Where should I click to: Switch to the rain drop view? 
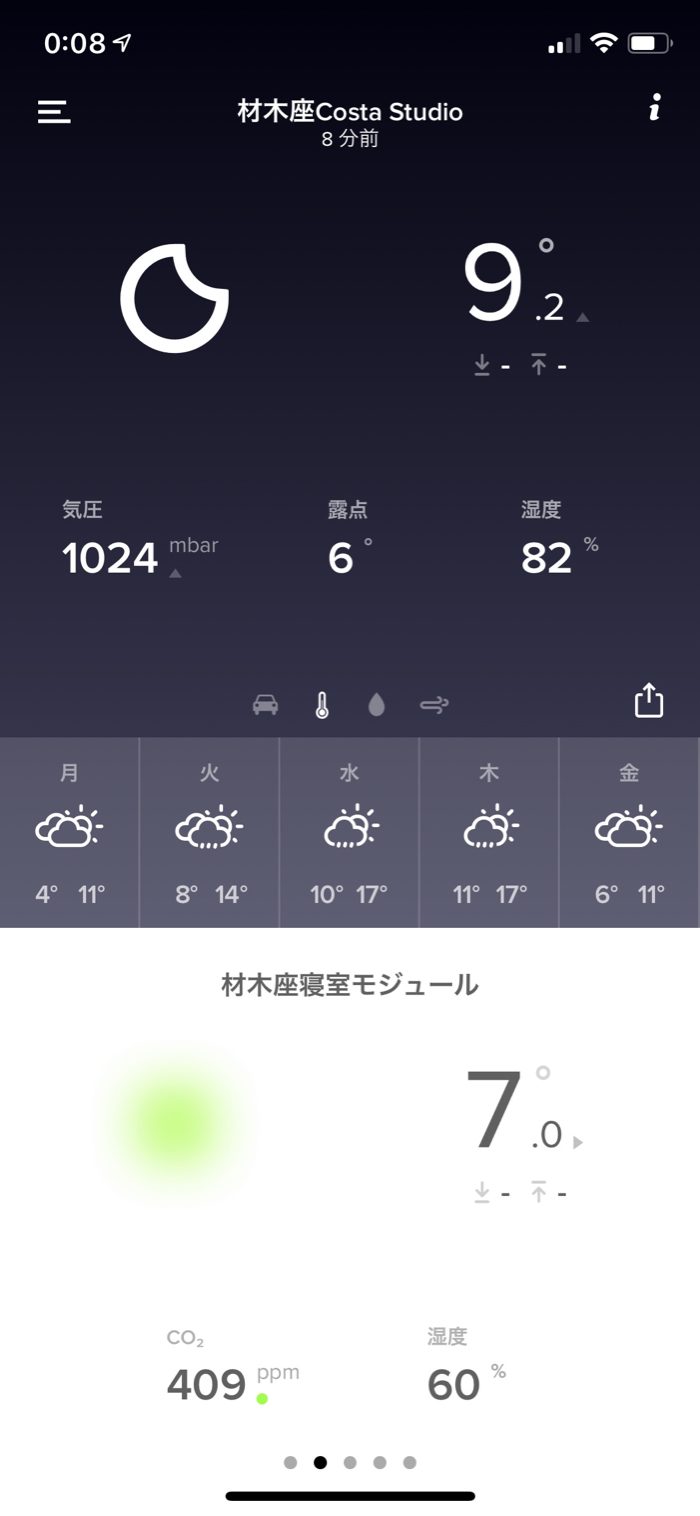tap(376, 705)
